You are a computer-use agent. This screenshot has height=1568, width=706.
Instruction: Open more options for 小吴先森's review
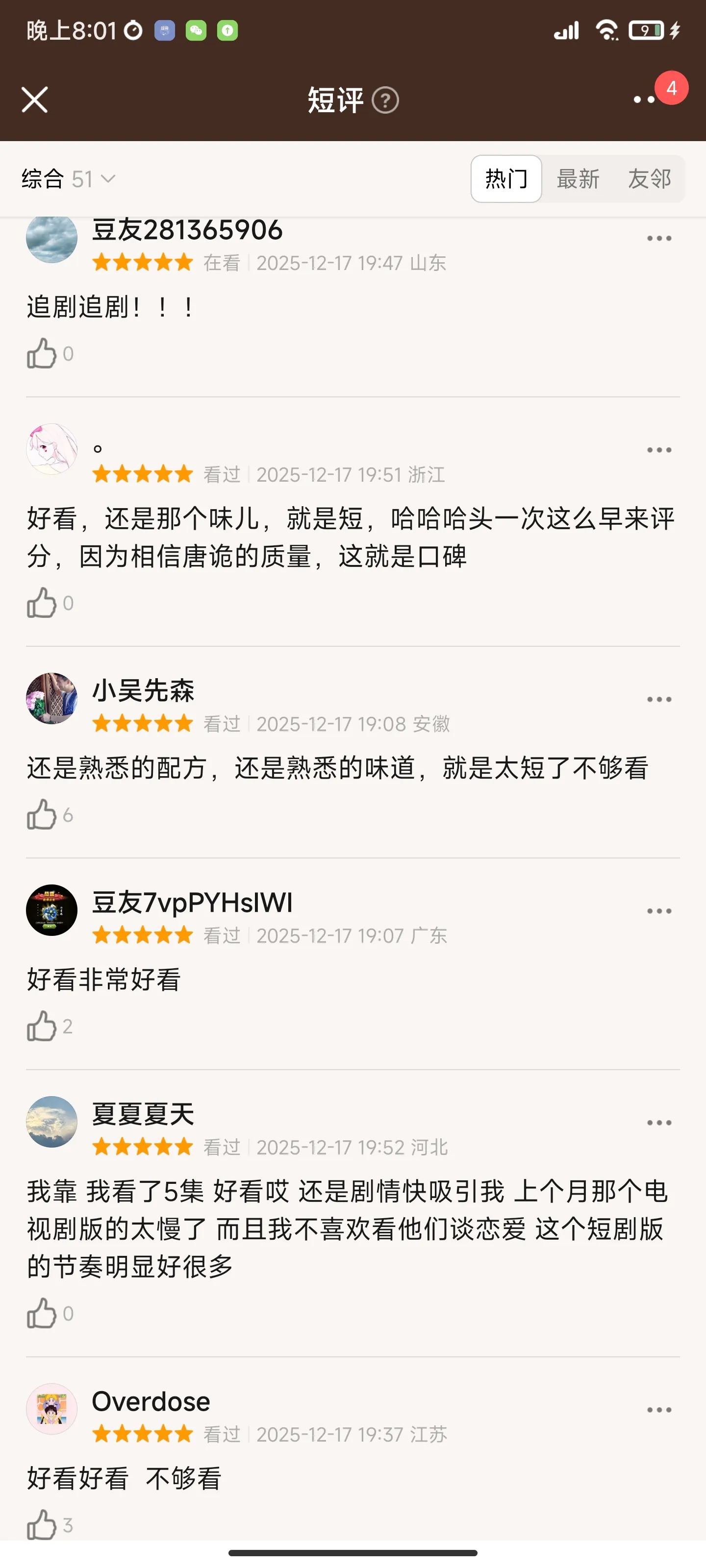(x=659, y=699)
